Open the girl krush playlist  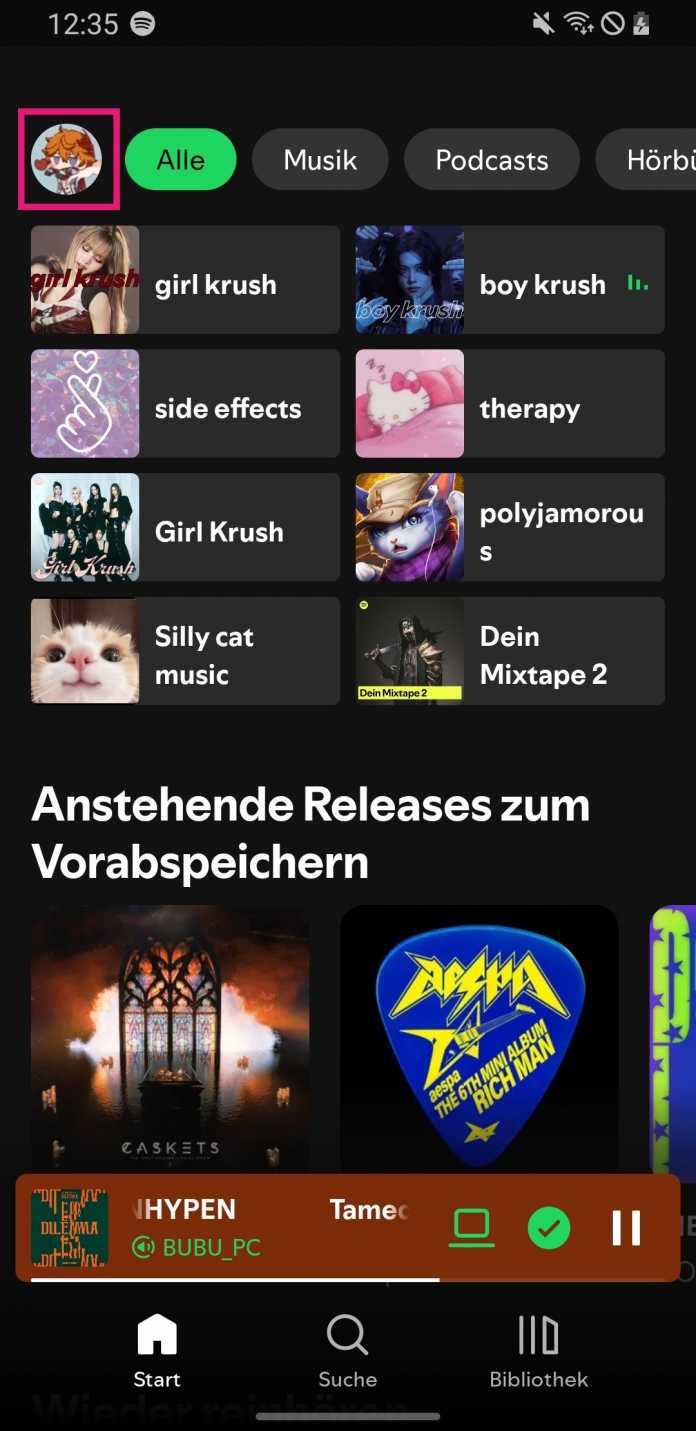(186, 280)
